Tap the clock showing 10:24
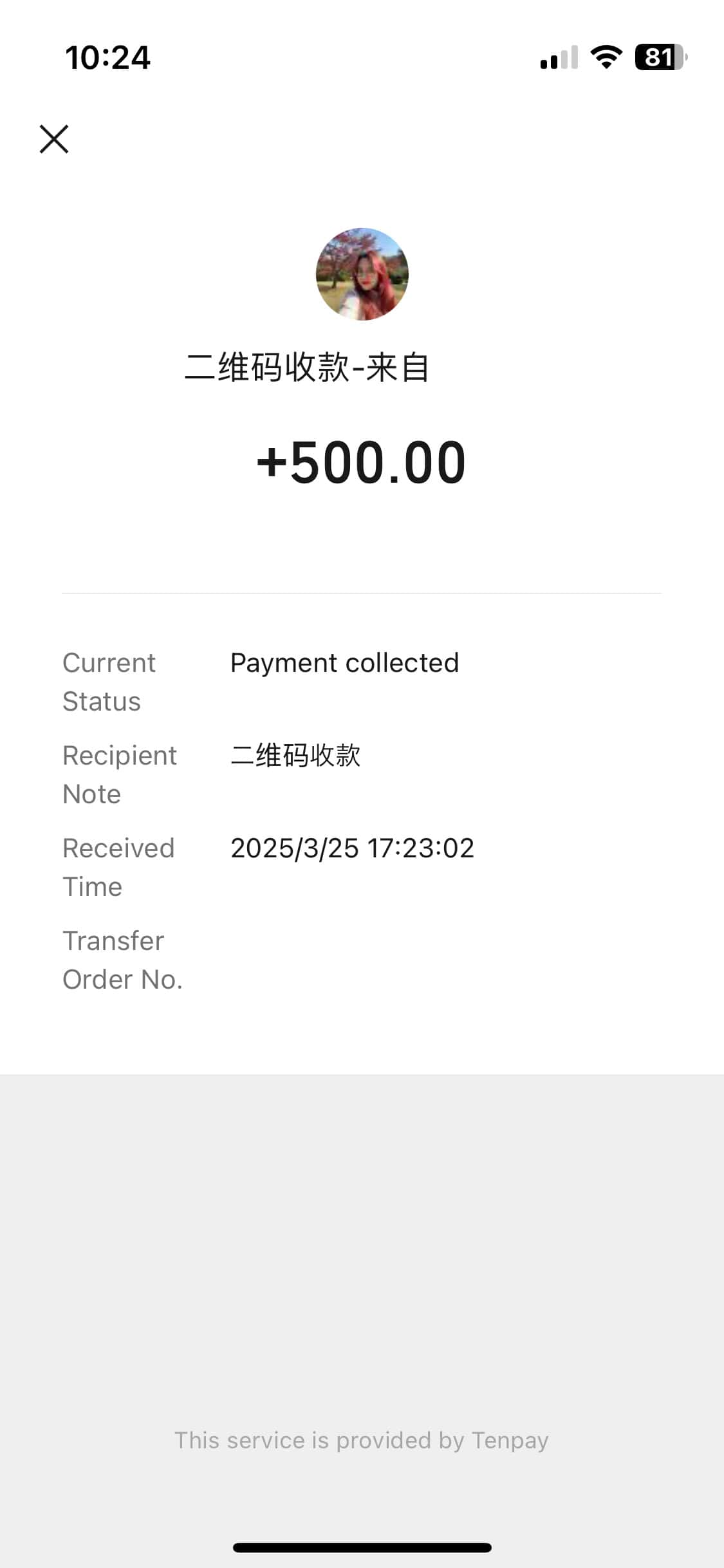Viewport: 724px width, 1568px height. pos(107,58)
